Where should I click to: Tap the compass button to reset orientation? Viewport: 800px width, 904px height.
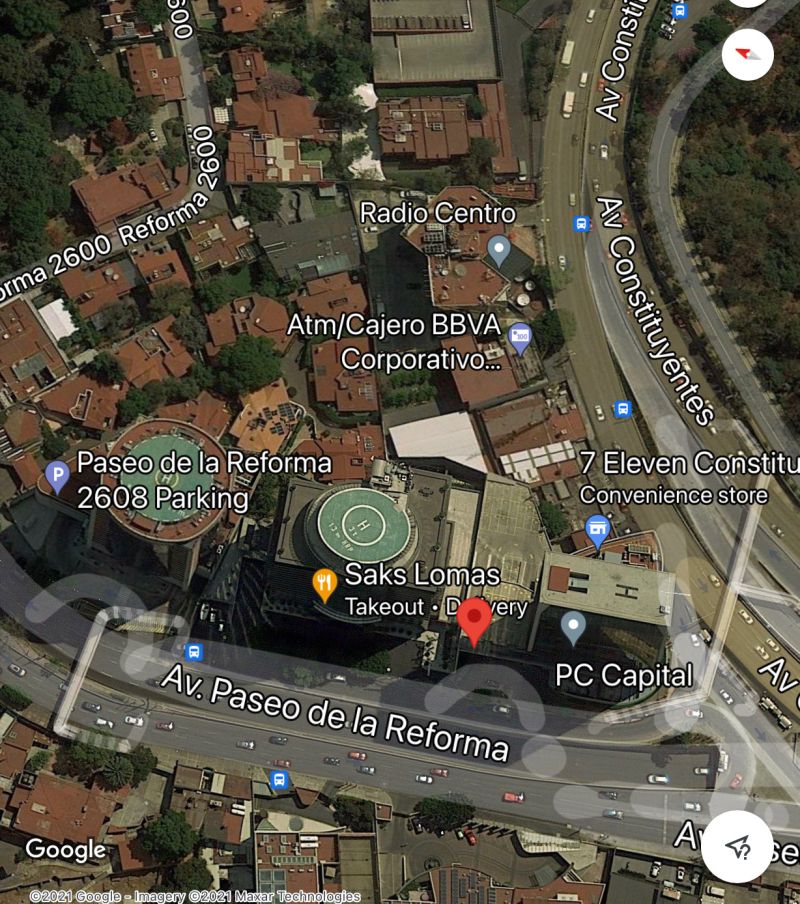(x=748, y=54)
